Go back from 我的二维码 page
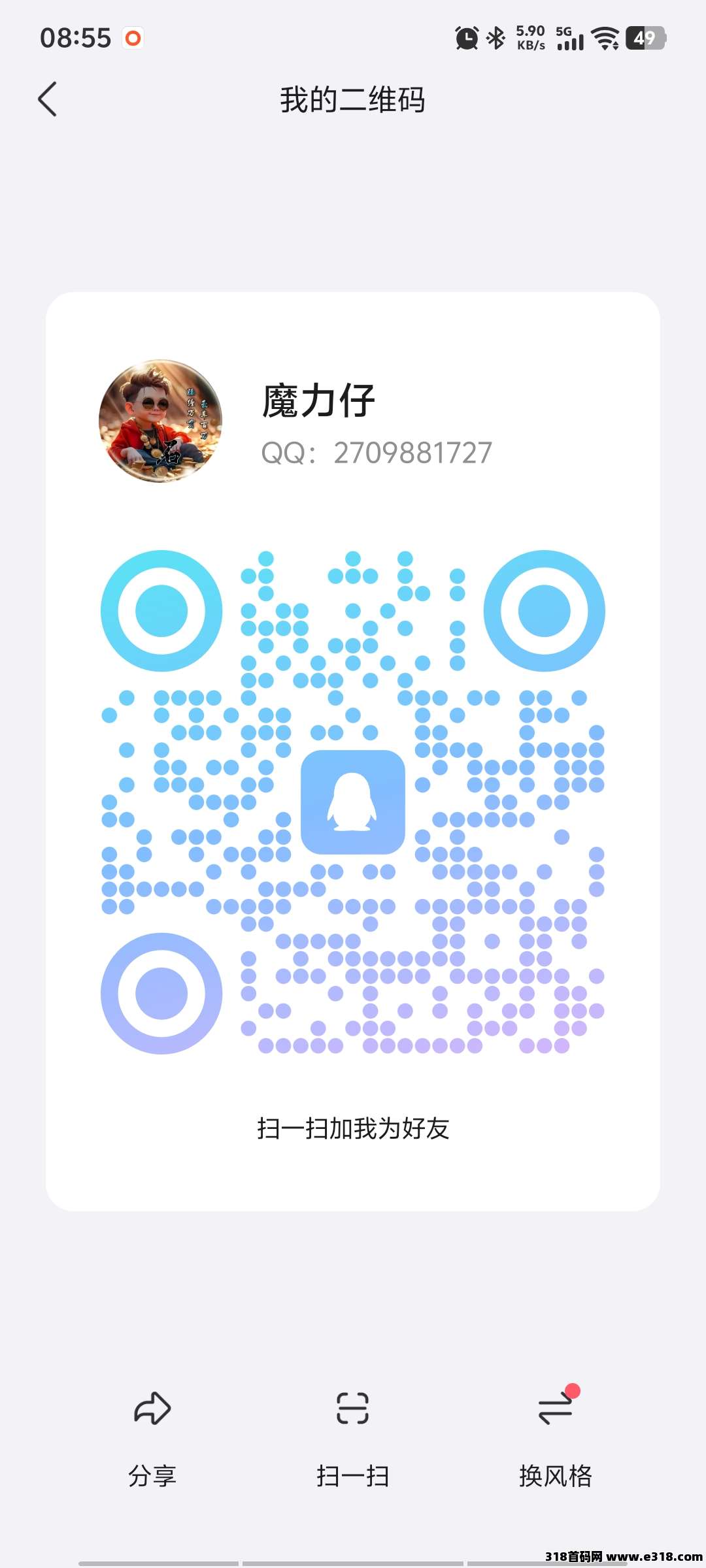The image size is (706, 1568). [x=48, y=99]
